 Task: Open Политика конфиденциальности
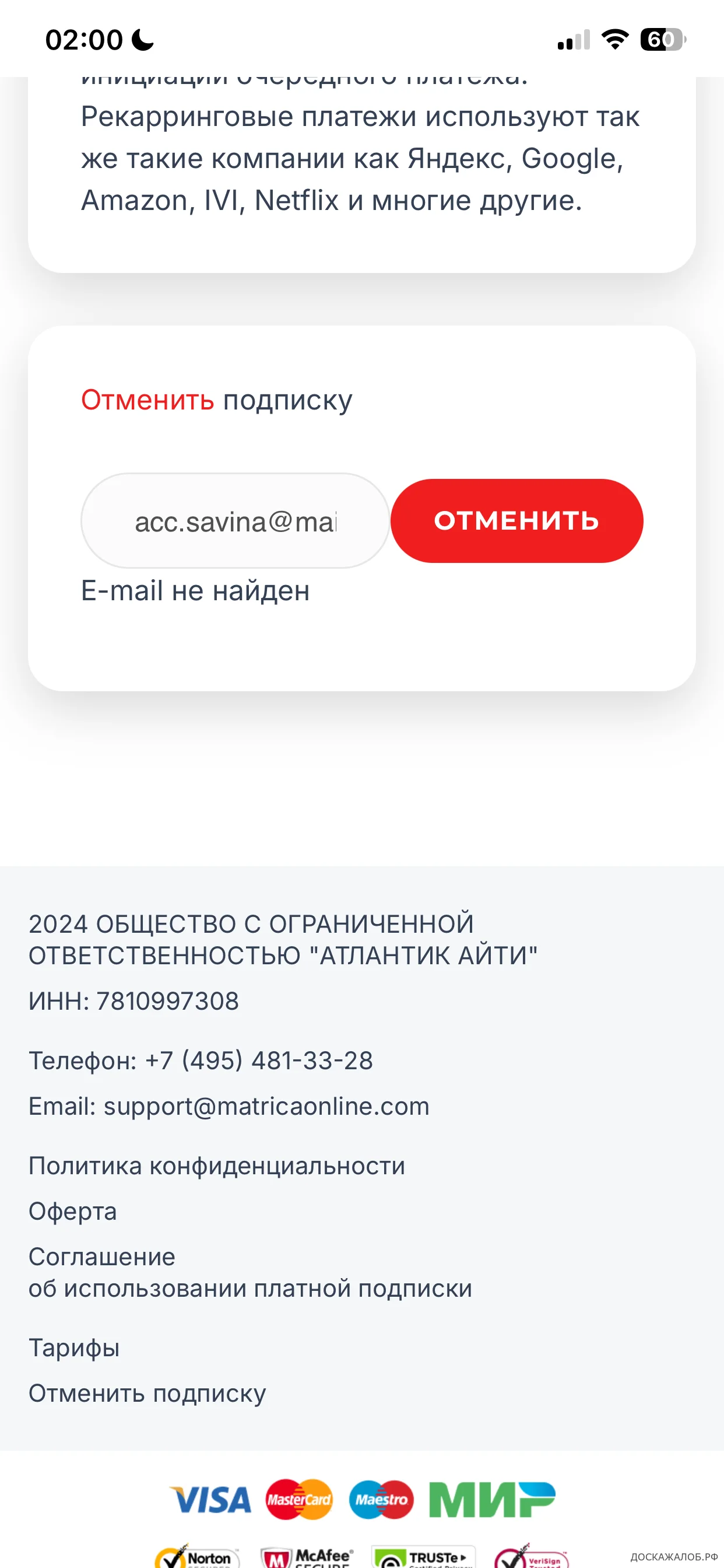[x=217, y=1165]
